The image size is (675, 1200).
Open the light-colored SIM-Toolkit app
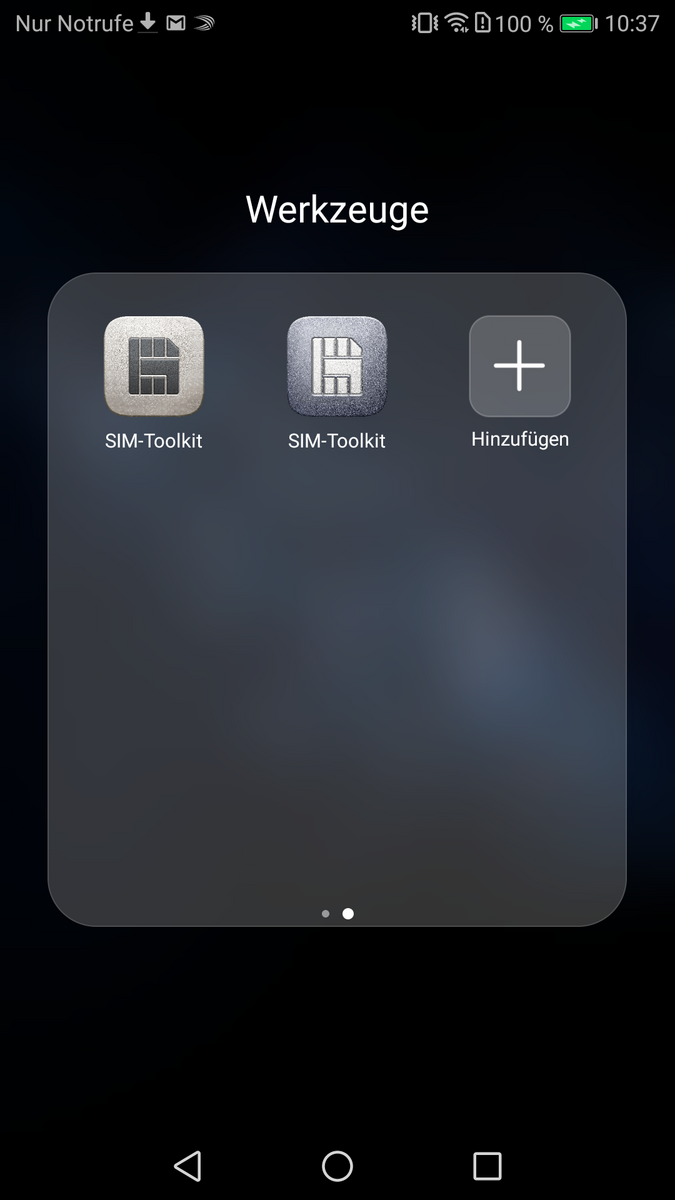pyautogui.click(x=154, y=366)
